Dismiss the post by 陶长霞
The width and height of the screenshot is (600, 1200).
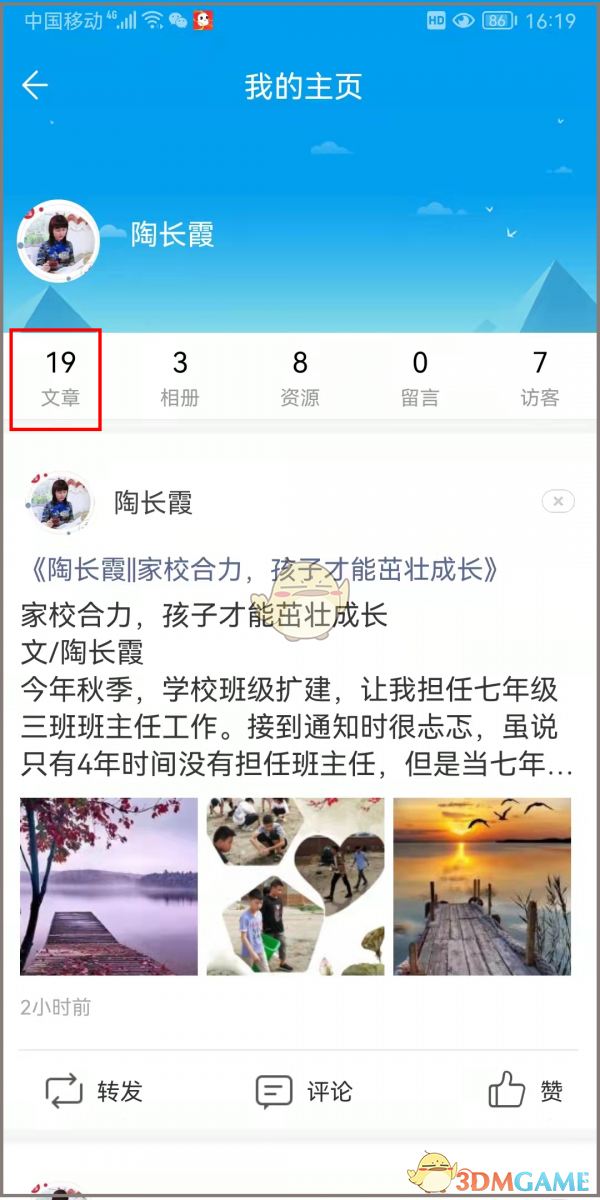558,502
